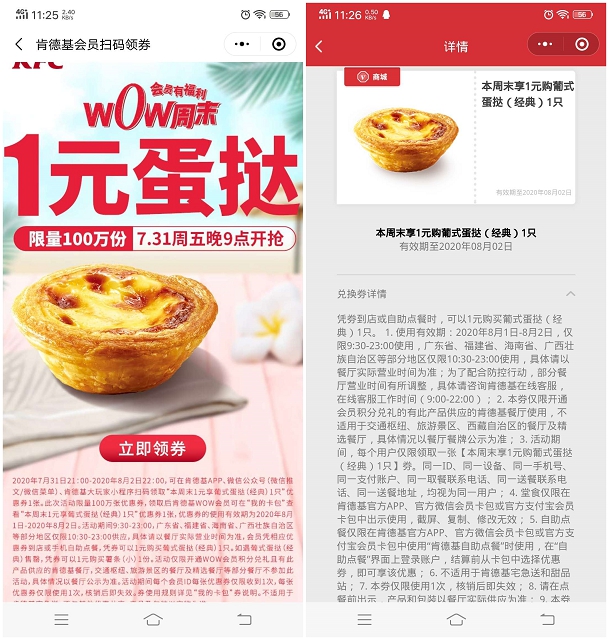Collapse the 兑换券详情 section
This screenshot has width=609, height=640.
click(570, 294)
